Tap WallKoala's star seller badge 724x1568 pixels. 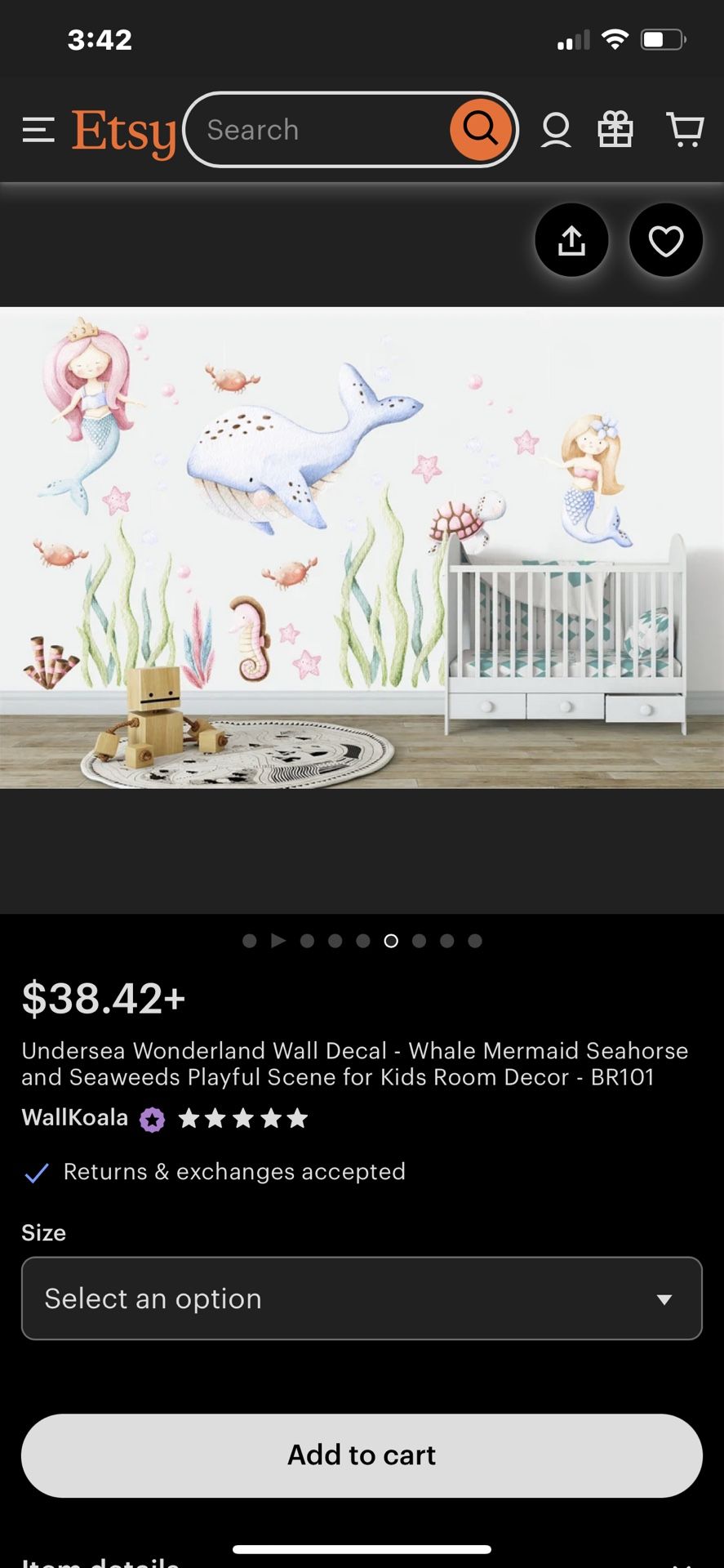(x=152, y=1119)
